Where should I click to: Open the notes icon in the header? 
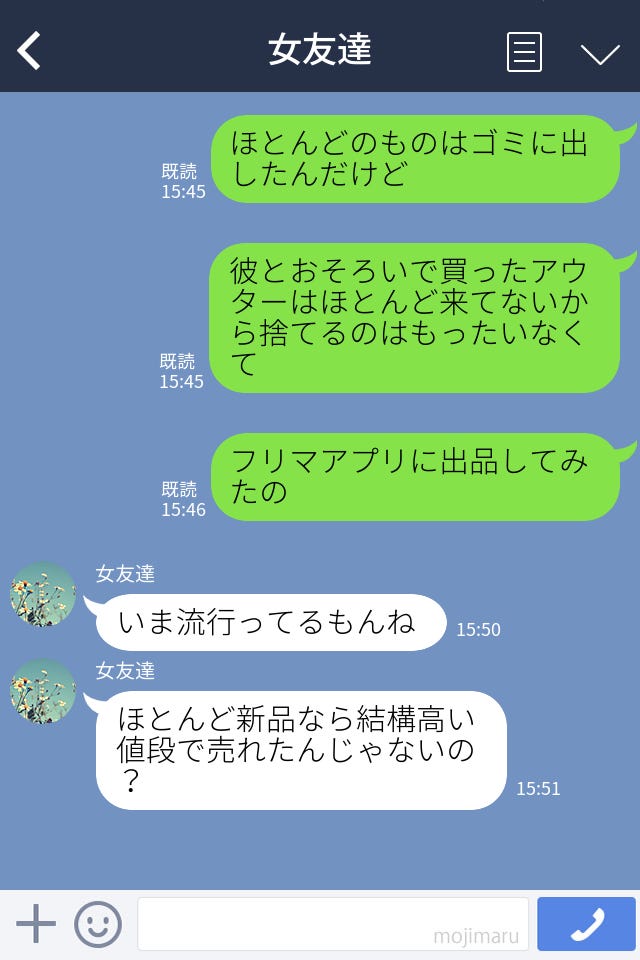(524, 52)
